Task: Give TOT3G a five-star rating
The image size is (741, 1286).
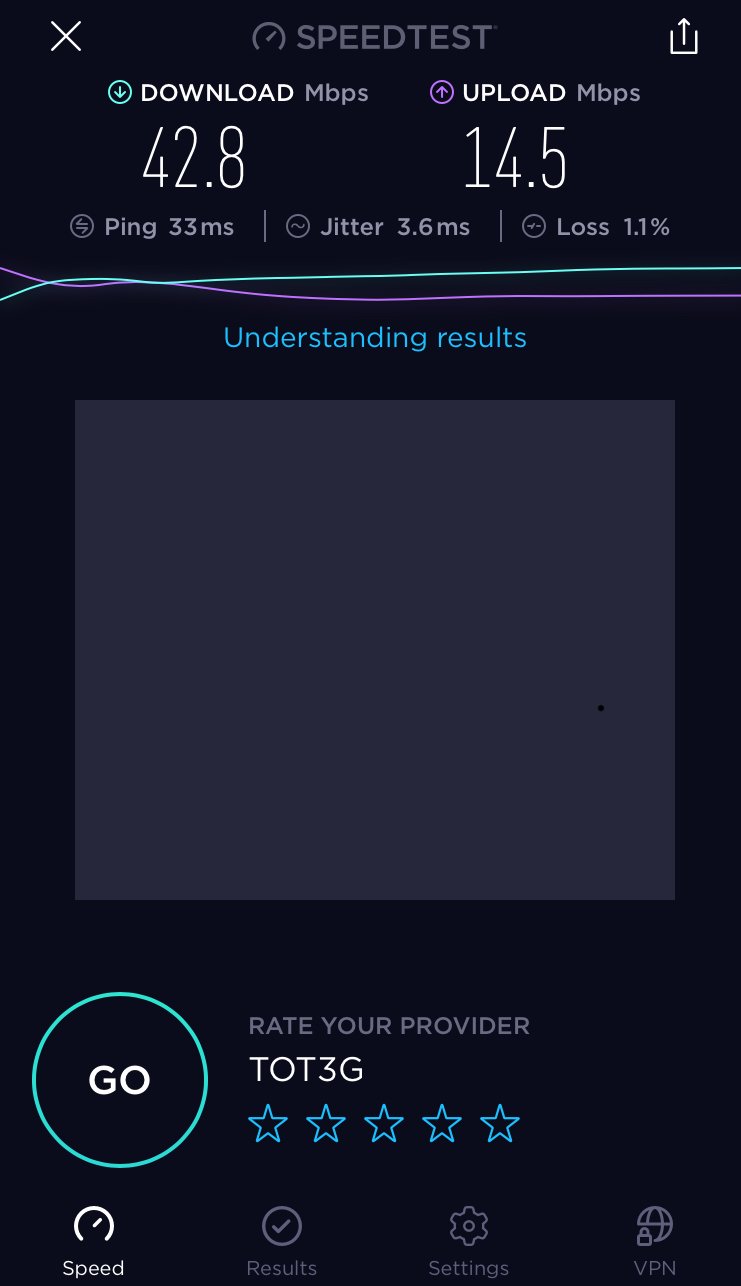Action: click(500, 1125)
